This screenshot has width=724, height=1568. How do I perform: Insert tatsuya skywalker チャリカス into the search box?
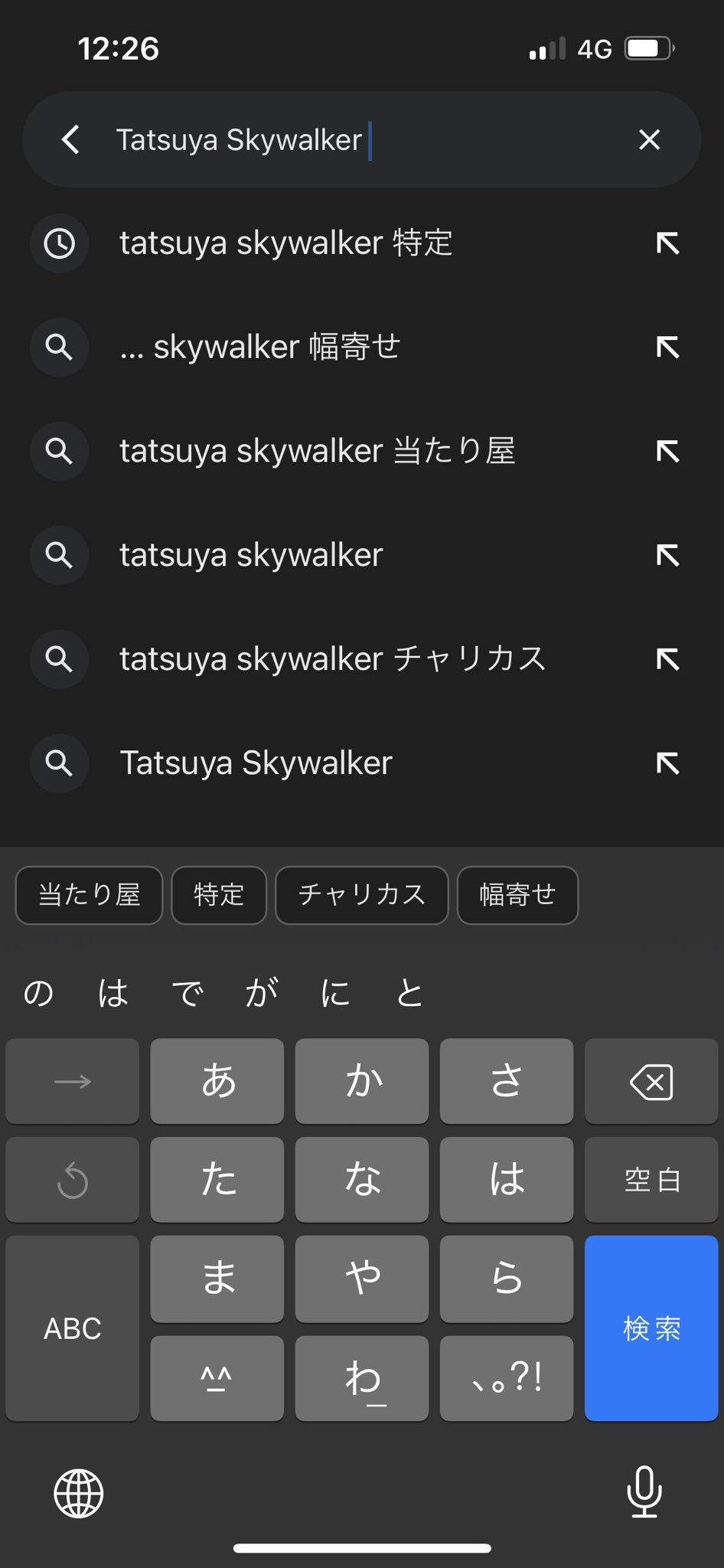click(667, 659)
